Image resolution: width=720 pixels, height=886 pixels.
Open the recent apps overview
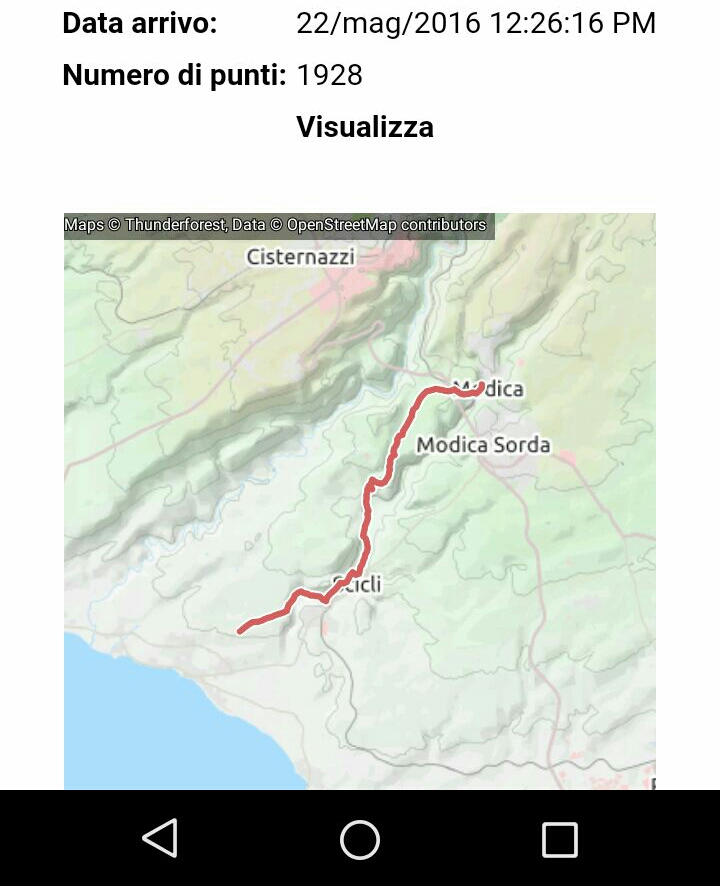click(x=559, y=839)
